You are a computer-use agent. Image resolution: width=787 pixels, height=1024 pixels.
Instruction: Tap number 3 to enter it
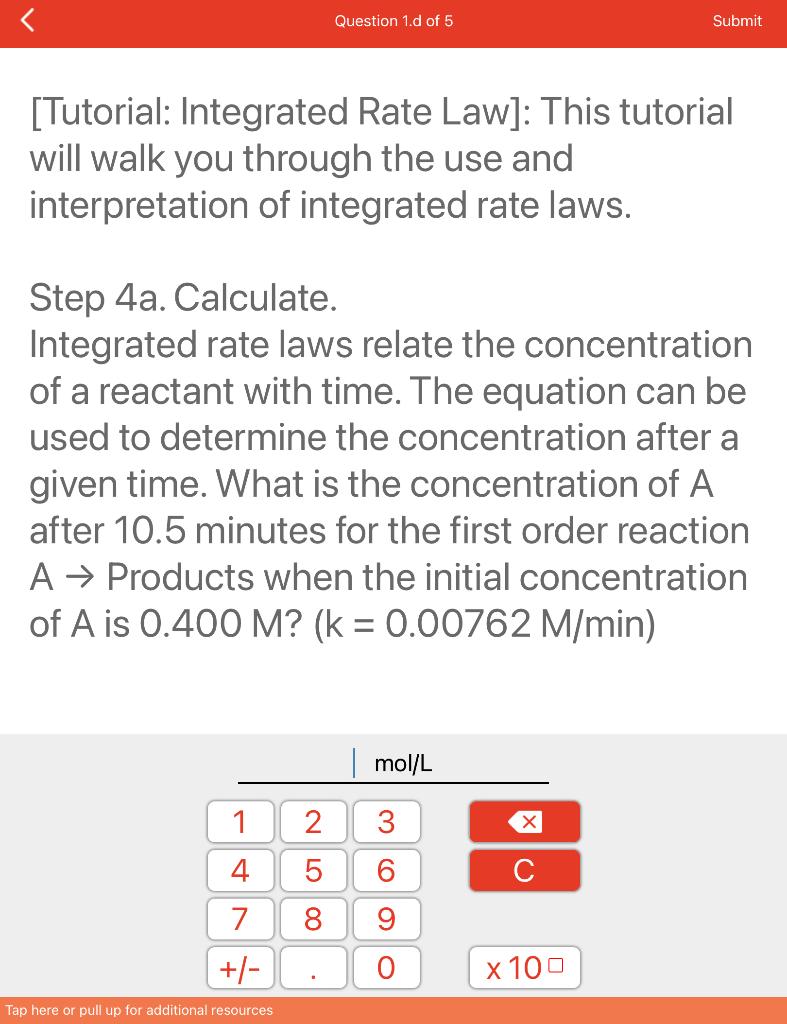click(386, 822)
